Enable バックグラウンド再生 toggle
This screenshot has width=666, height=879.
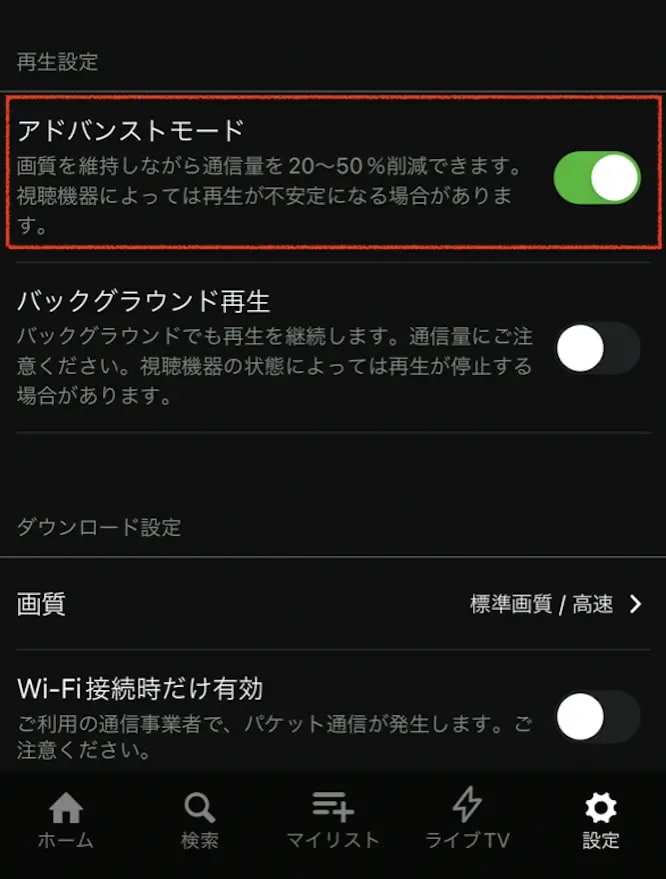597,349
